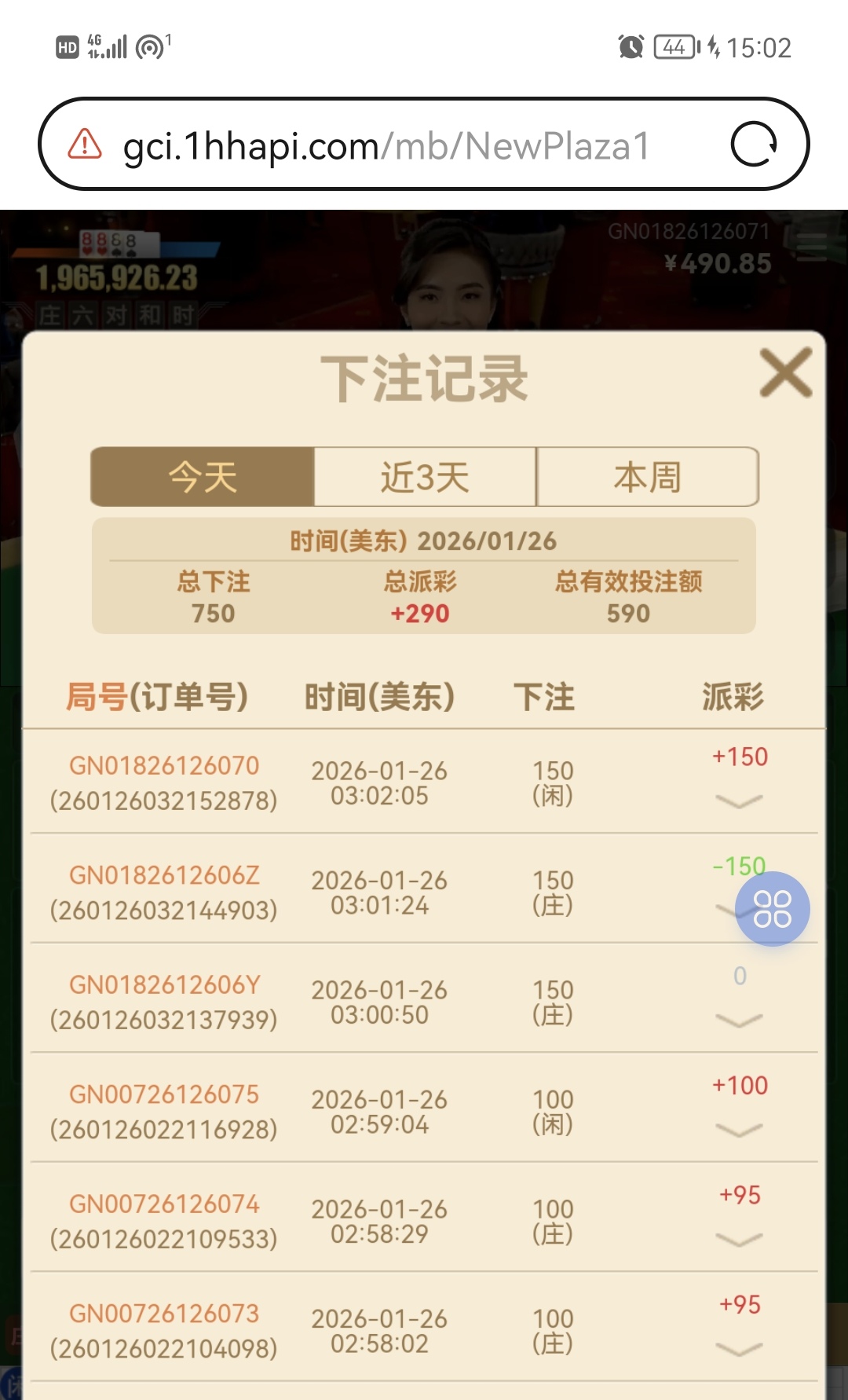The height and width of the screenshot is (1400, 848).
Task: Expand details for GN0182612606Y record
Action: coord(739,1020)
